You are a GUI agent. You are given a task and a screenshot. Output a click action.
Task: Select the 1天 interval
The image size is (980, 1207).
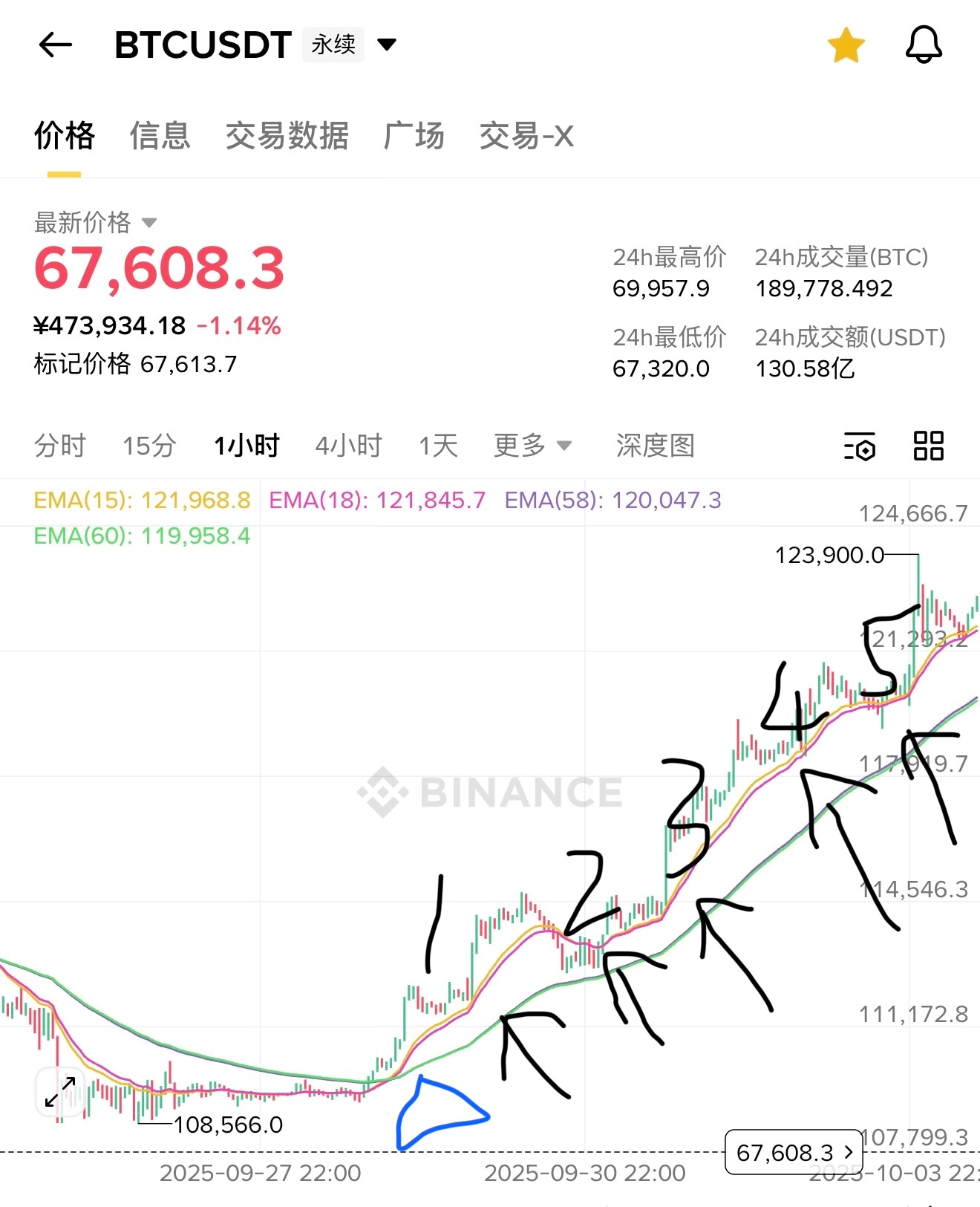pos(438,446)
